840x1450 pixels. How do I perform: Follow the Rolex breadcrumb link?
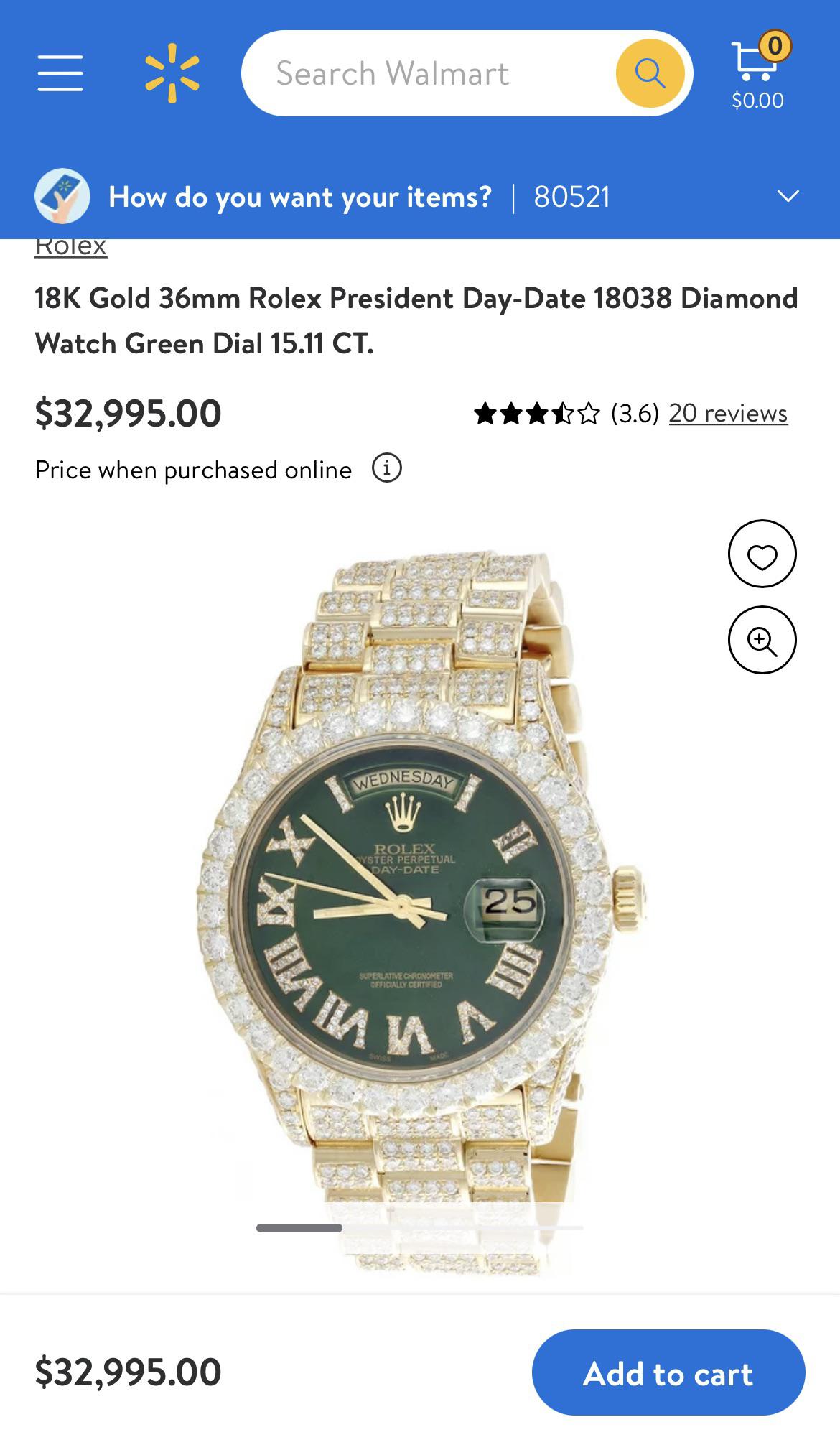coord(70,248)
